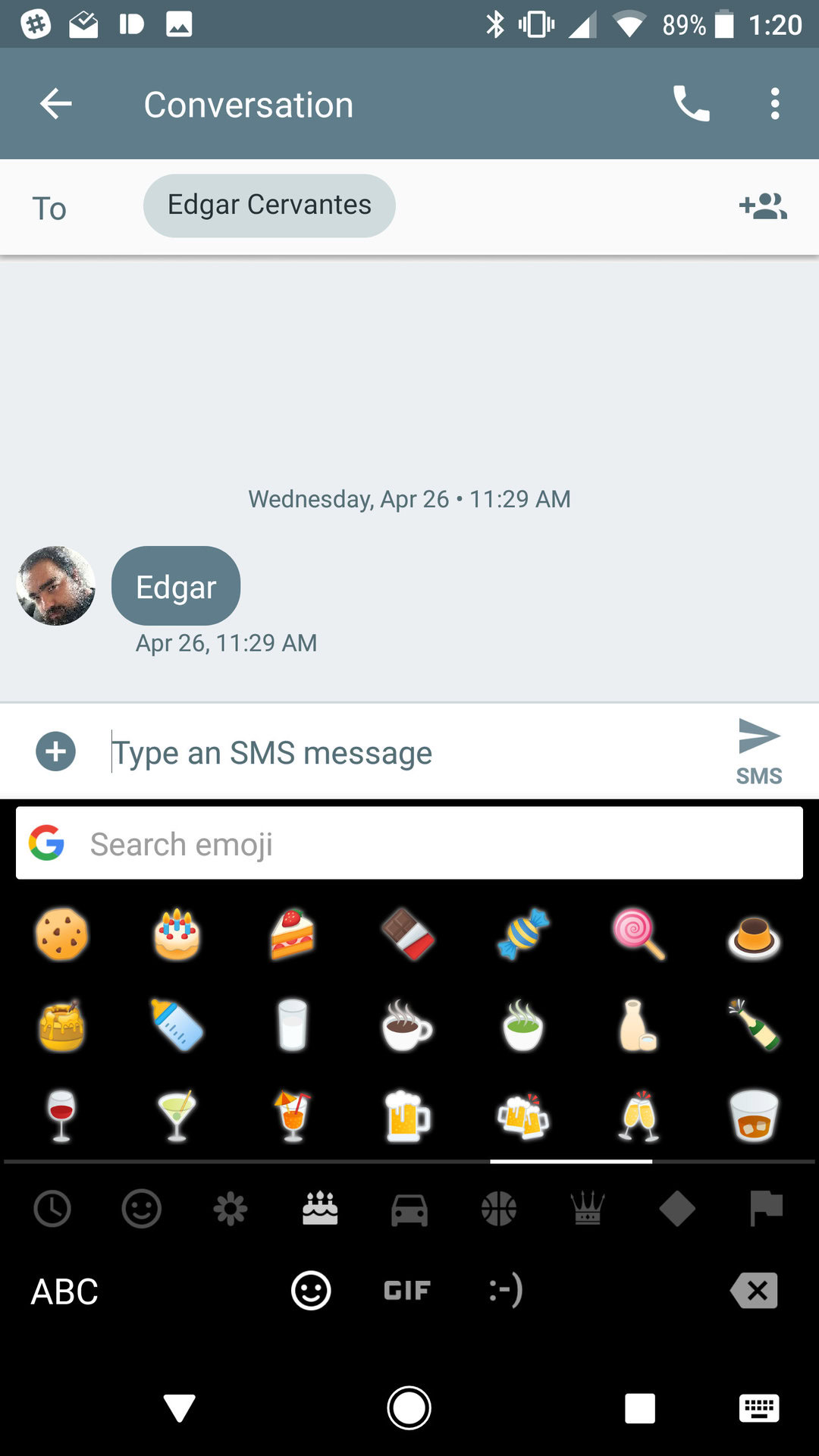Add more people to the conversation
Viewport: 819px width, 1456px height.
pos(763,206)
